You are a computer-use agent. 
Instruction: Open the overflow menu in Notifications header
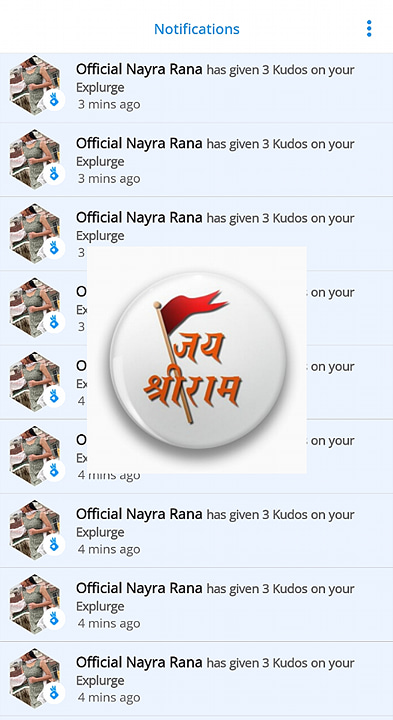[369, 28]
